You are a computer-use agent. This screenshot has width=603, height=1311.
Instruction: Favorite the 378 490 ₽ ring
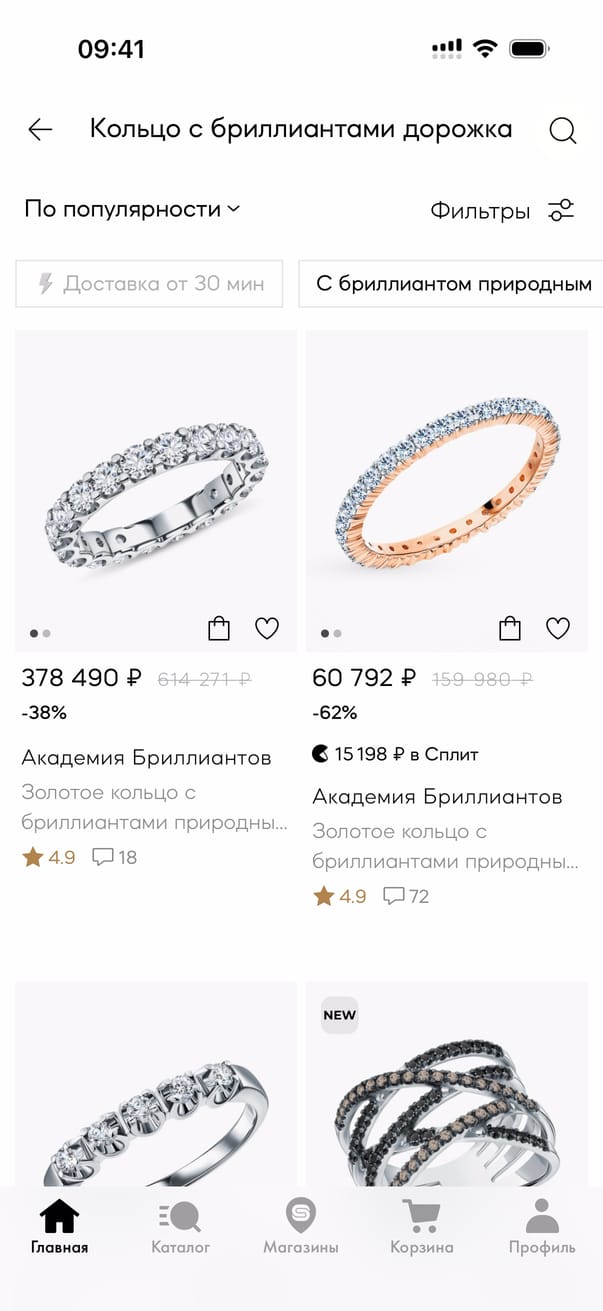pos(267,629)
